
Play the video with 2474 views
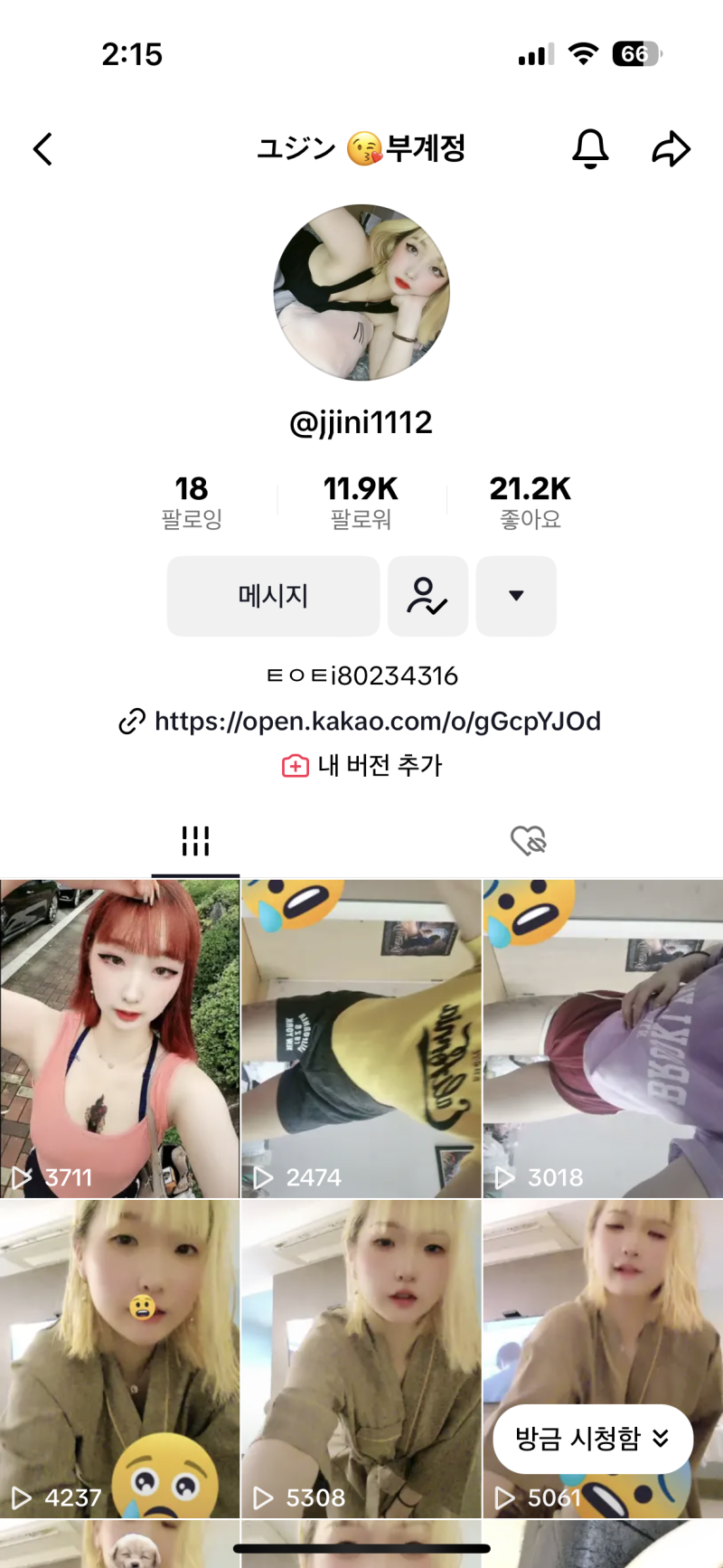point(361,1038)
